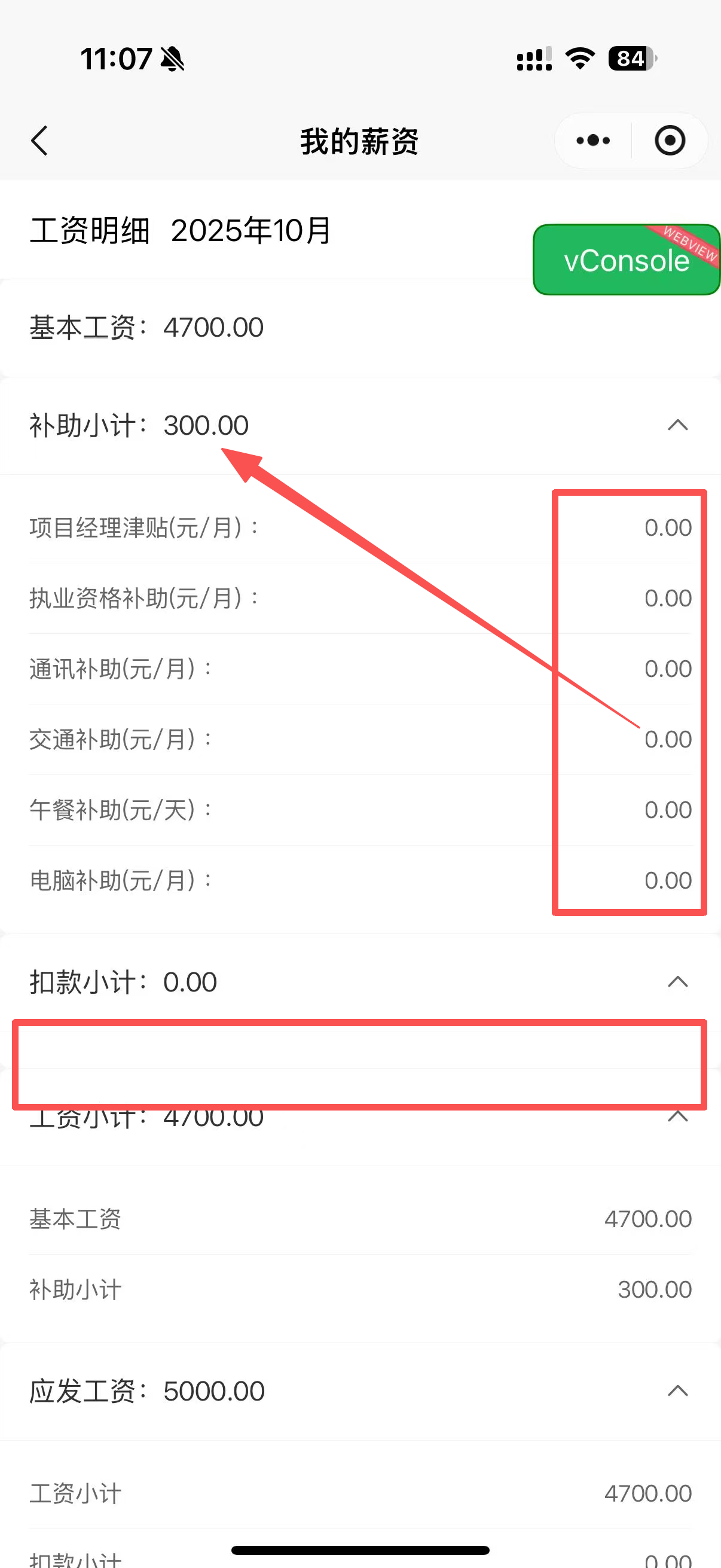The image size is (721, 1568).
Task: Open the vConsole debug panel
Action: tap(626, 261)
